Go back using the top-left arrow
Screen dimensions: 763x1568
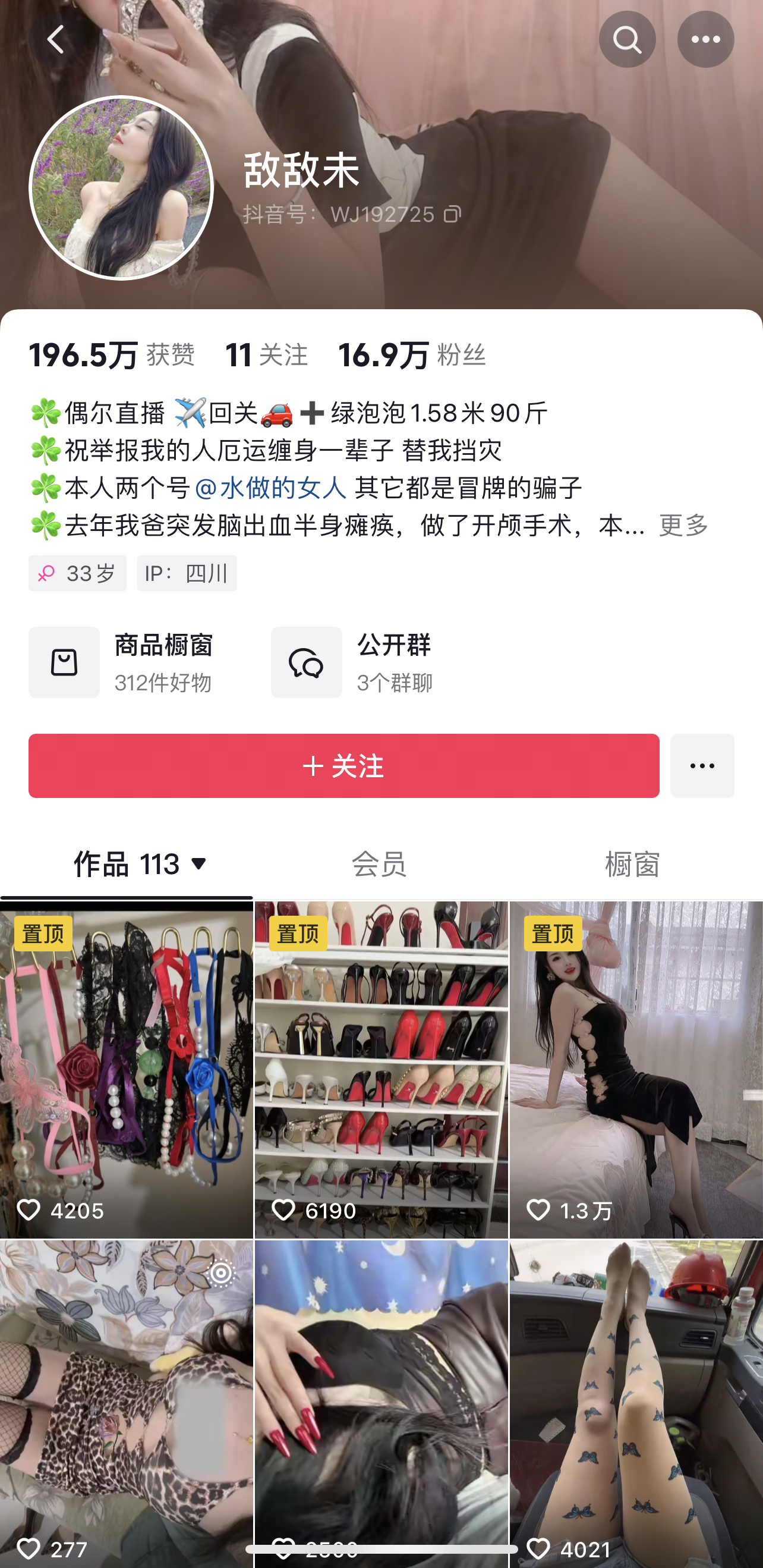[56, 40]
